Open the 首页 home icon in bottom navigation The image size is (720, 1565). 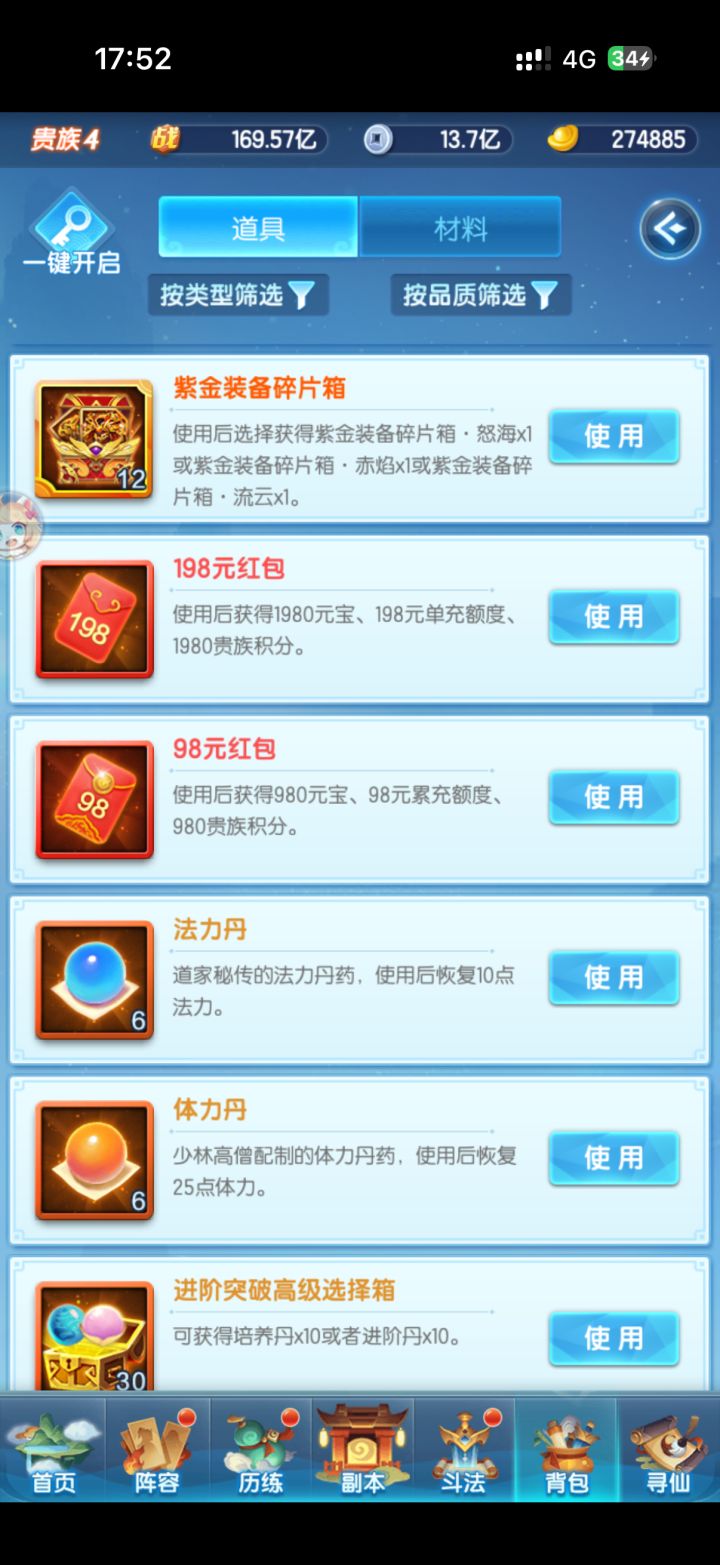pyautogui.click(x=52, y=1449)
